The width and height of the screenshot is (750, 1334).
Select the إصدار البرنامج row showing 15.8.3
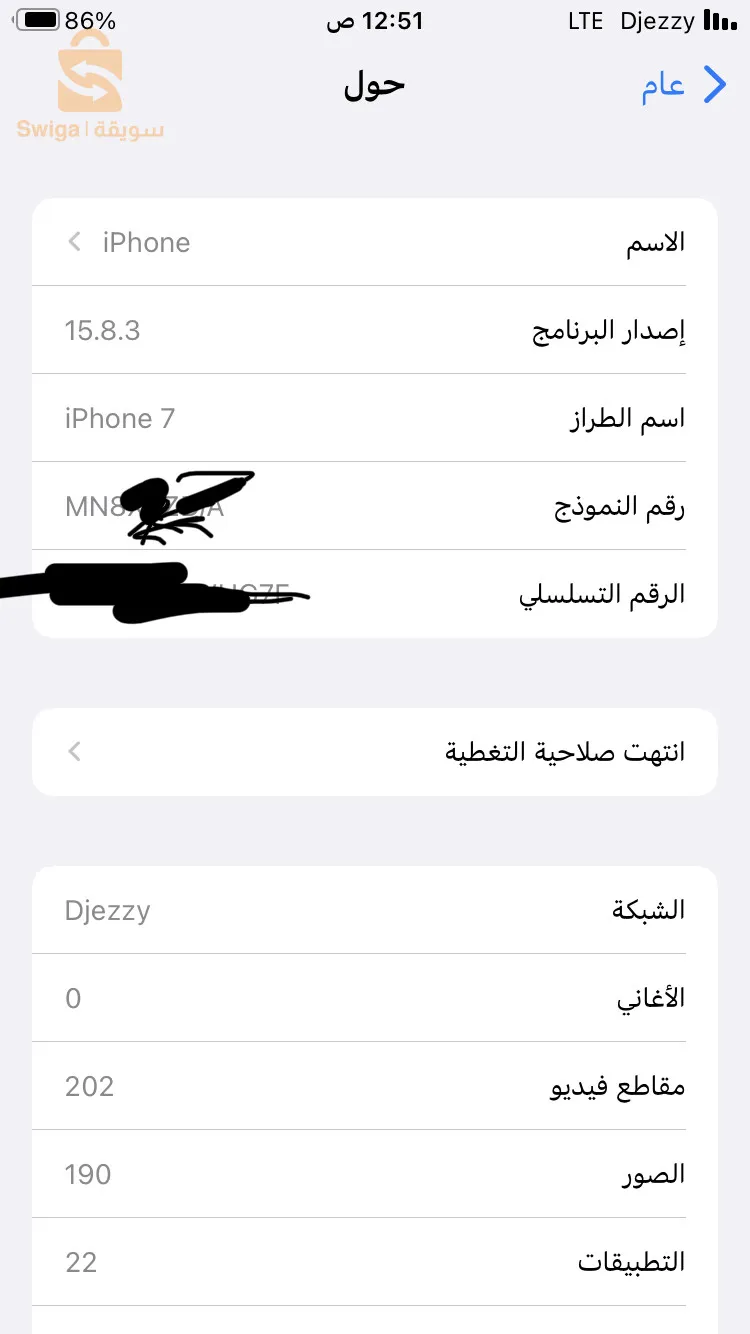pyautogui.click(x=375, y=330)
